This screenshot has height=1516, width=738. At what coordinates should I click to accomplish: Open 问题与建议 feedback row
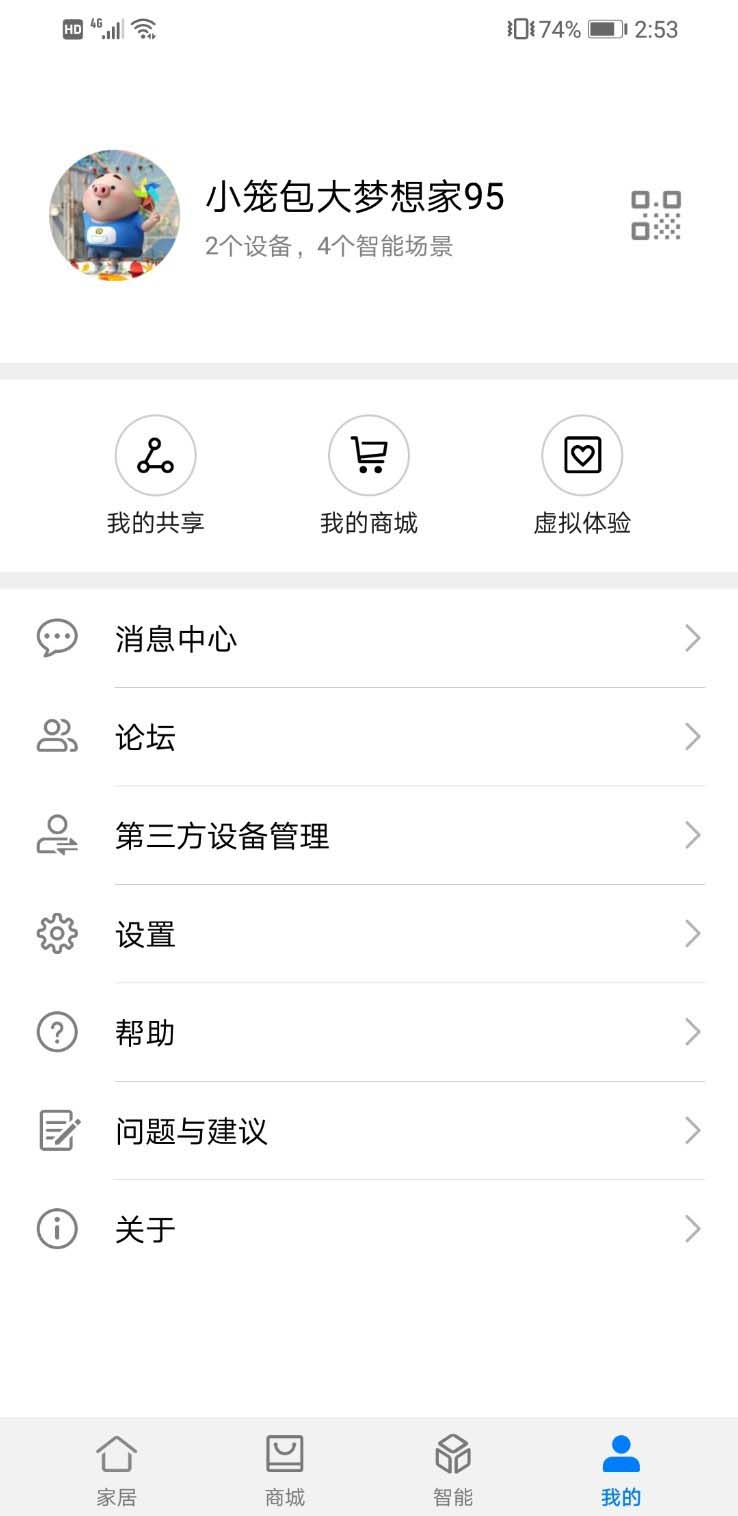(x=369, y=1131)
